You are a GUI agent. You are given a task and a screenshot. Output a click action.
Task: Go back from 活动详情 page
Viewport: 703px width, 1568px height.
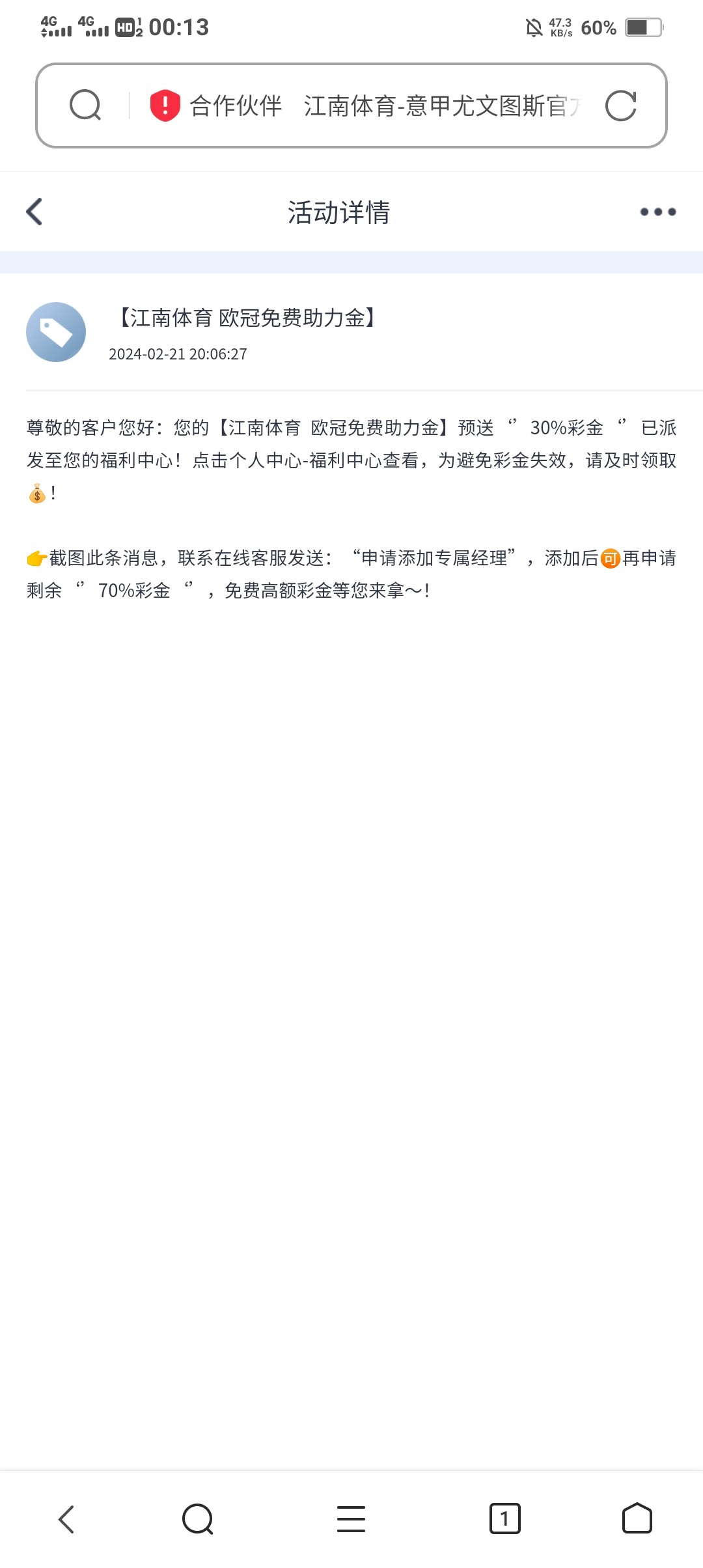tap(34, 212)
